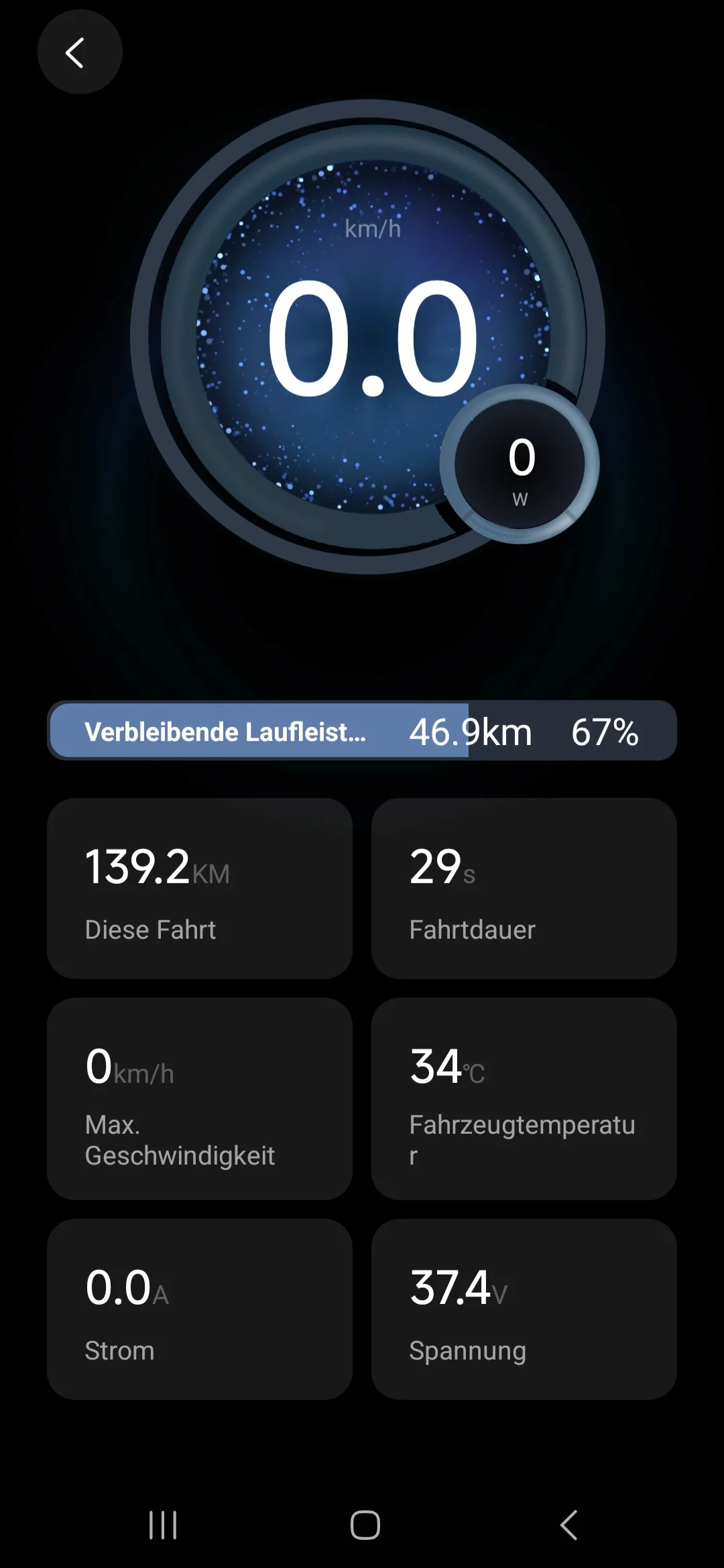The width and height of the screenshot is (724, 1568).
Task: Tap the 67% battery percentage indicator
Action: coord(604,732)
